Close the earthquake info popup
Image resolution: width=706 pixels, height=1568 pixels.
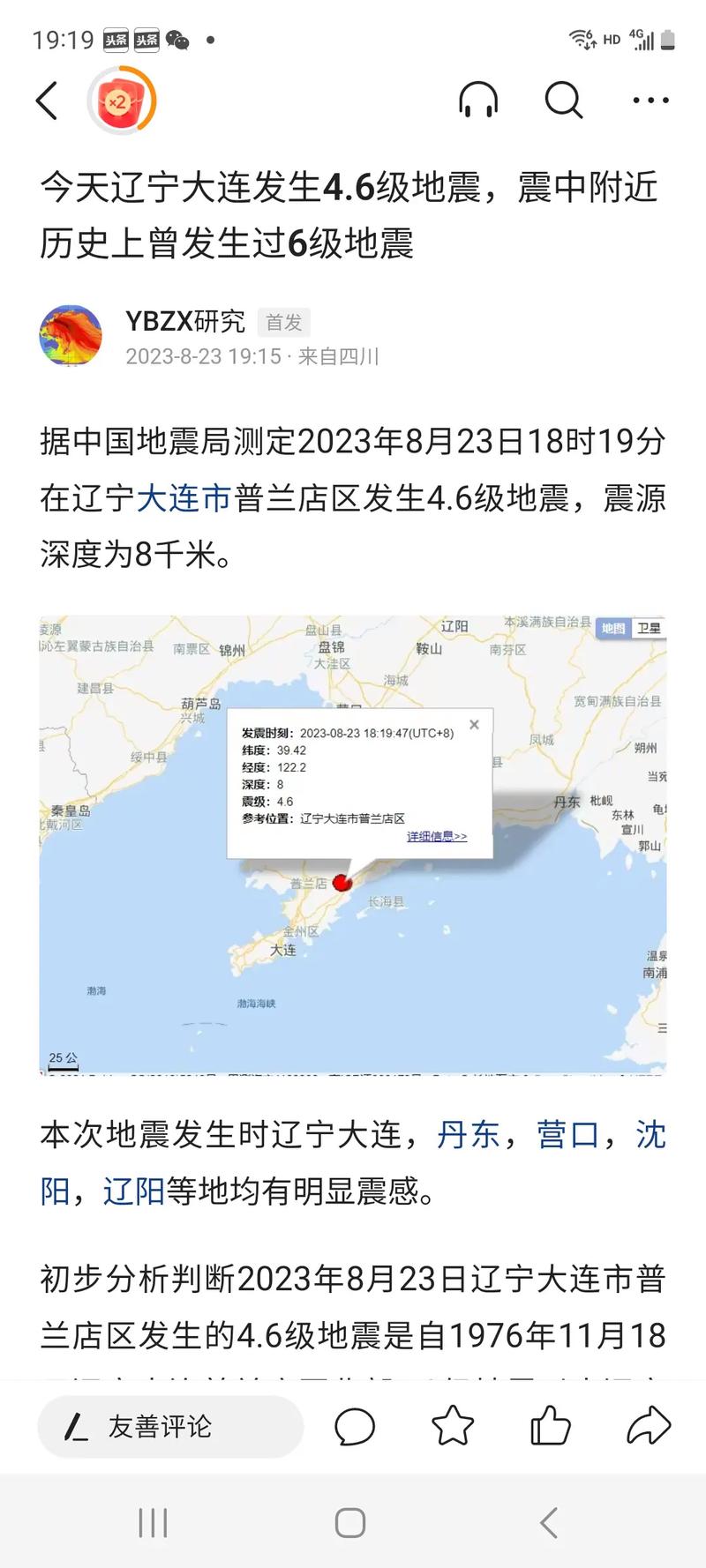click(x=474, y=724)
